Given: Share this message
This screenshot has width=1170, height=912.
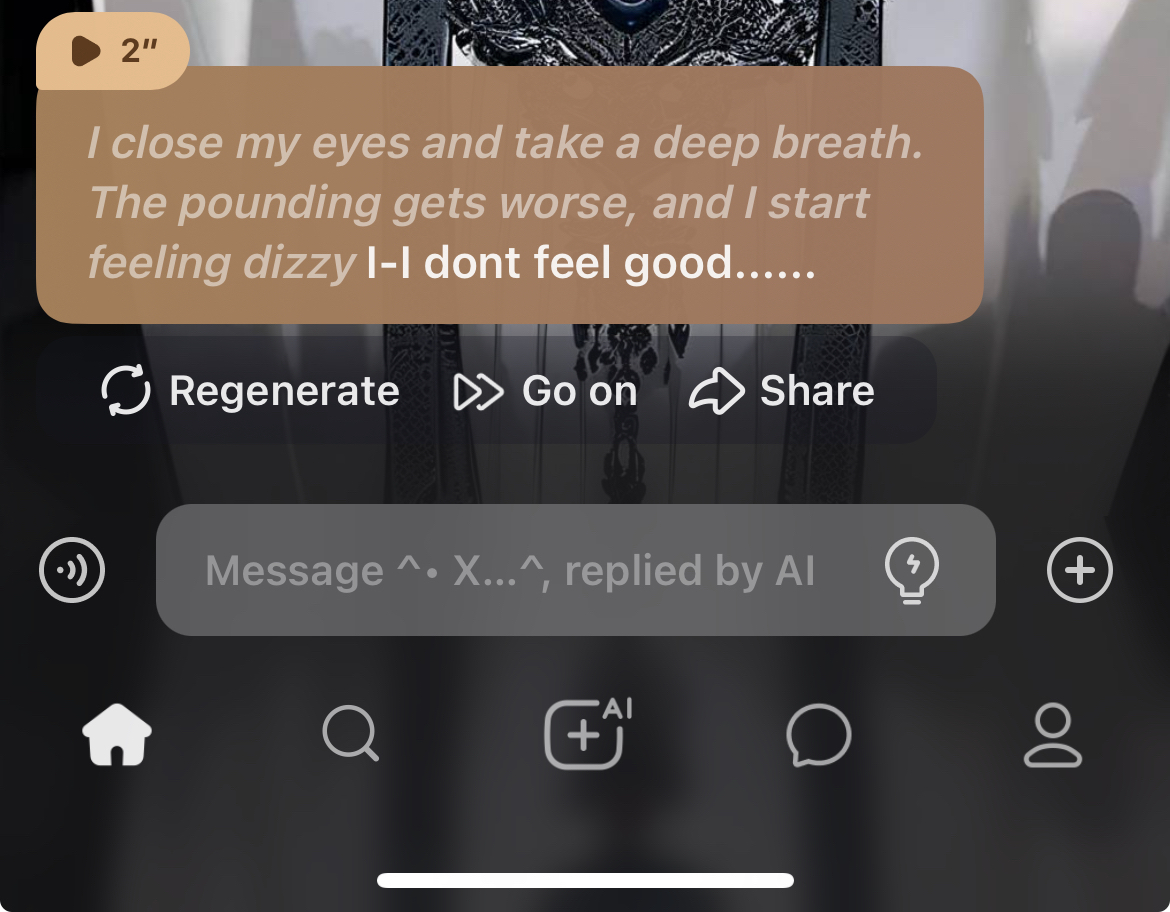Looking at the screenshot, I should 782,391.
